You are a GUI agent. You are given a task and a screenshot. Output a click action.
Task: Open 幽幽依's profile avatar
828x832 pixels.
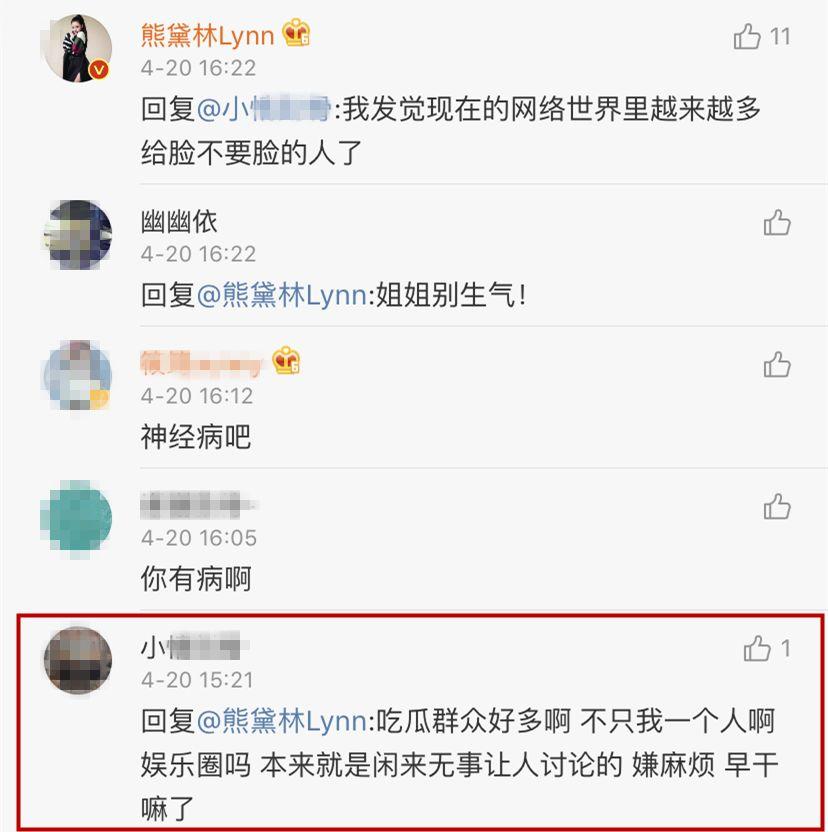[x=78, y=236]
